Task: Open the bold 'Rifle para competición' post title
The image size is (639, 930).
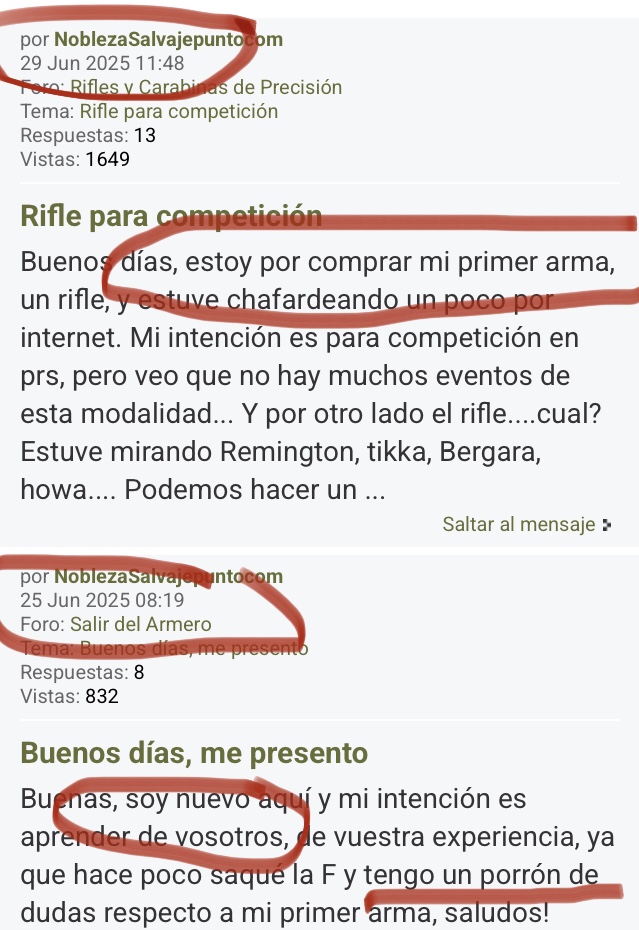Action: pos(171,215)
